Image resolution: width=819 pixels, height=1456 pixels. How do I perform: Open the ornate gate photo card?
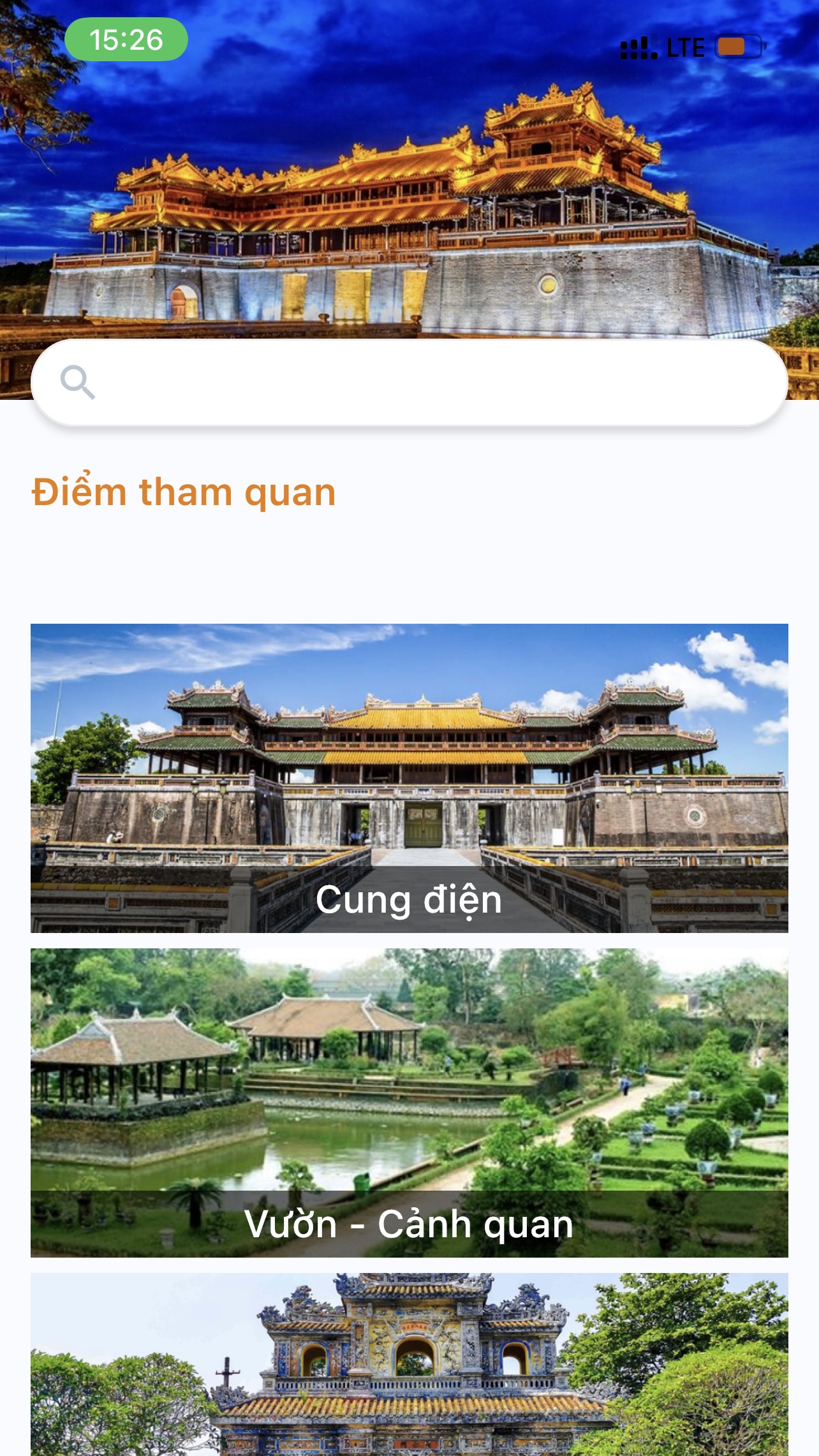click(x=409, y=1365)
